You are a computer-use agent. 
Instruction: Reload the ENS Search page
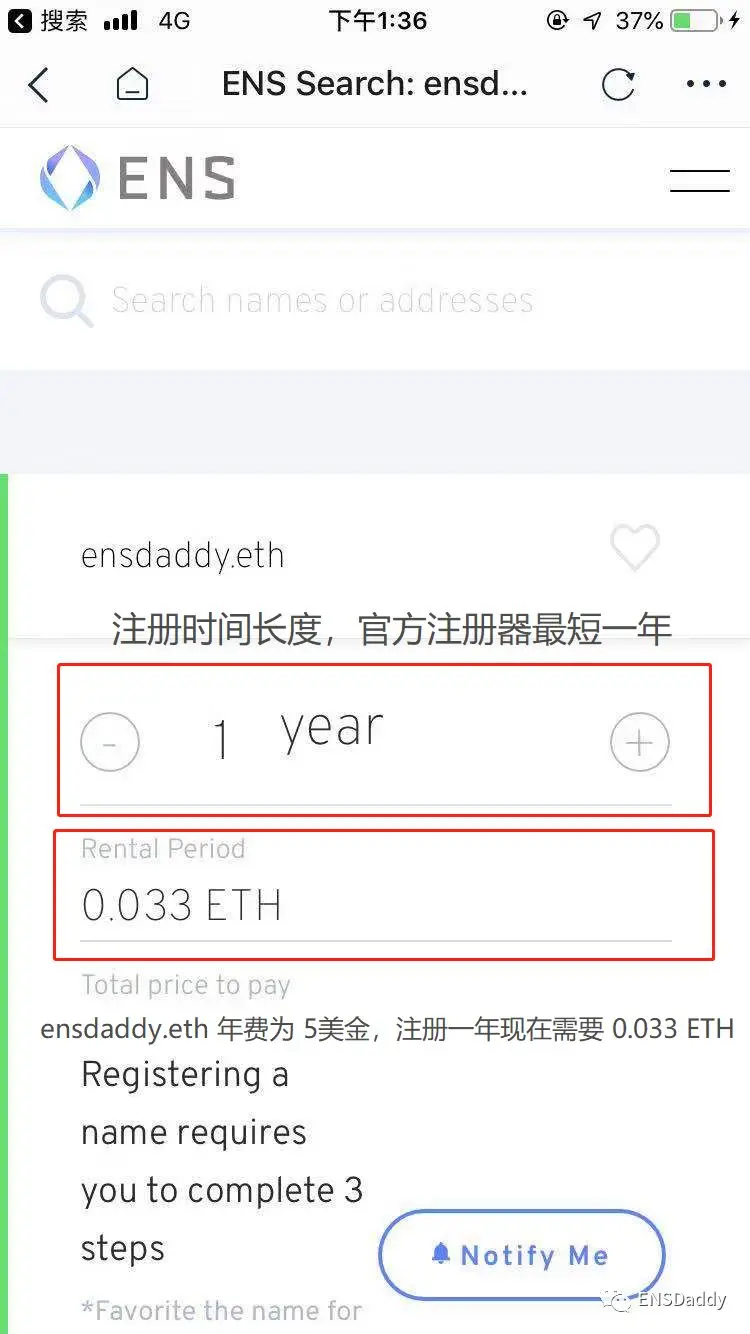[618, 85]
